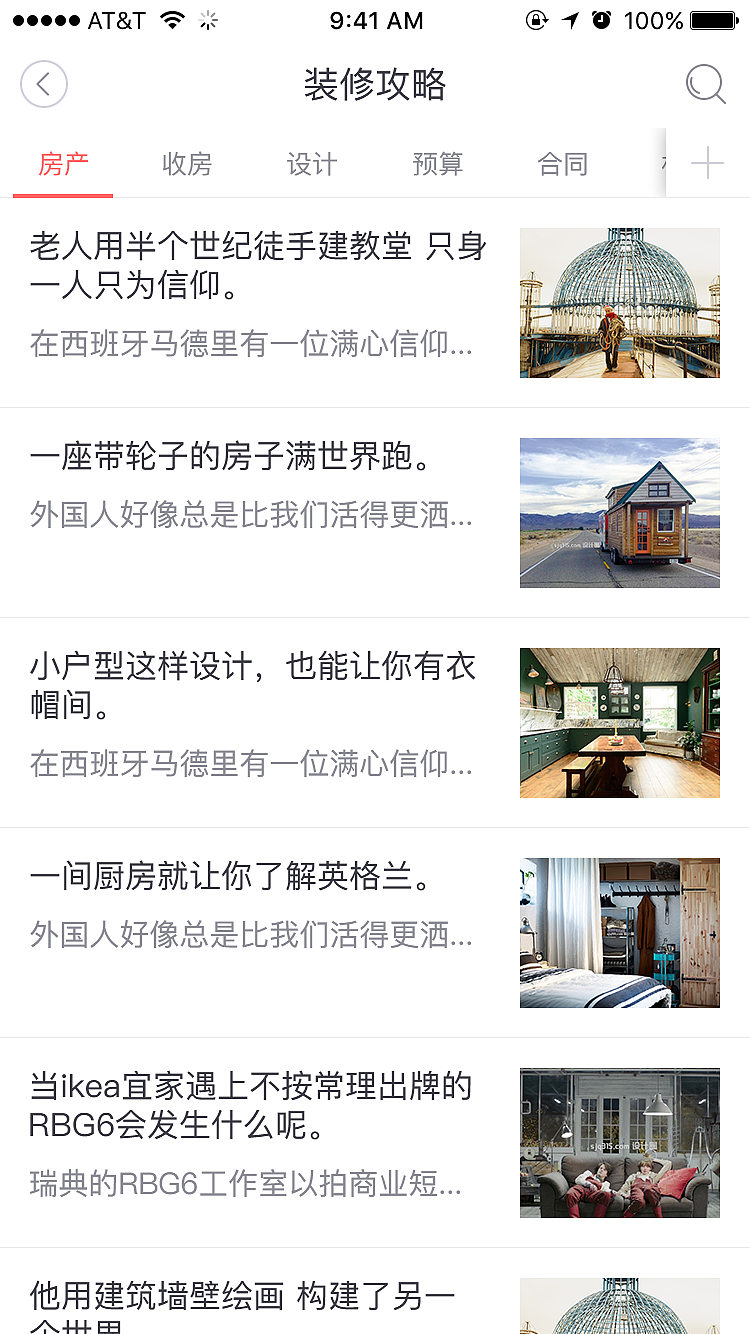Open the 预算 tab
Image resolution: width=750 pixels, height=1334 pixels.
(x=437, y=163)
